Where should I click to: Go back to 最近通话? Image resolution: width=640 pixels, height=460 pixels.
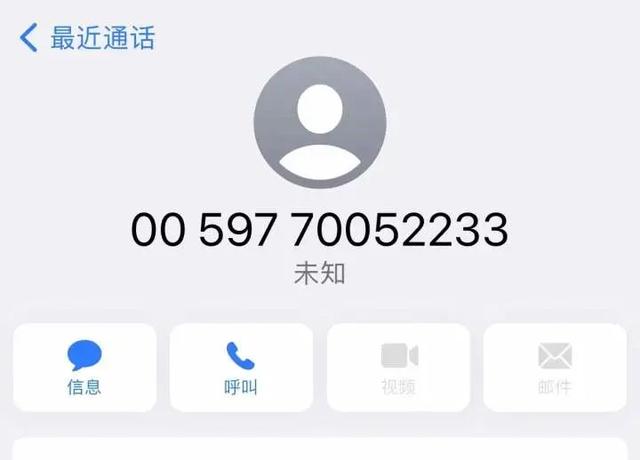(87, 39)
